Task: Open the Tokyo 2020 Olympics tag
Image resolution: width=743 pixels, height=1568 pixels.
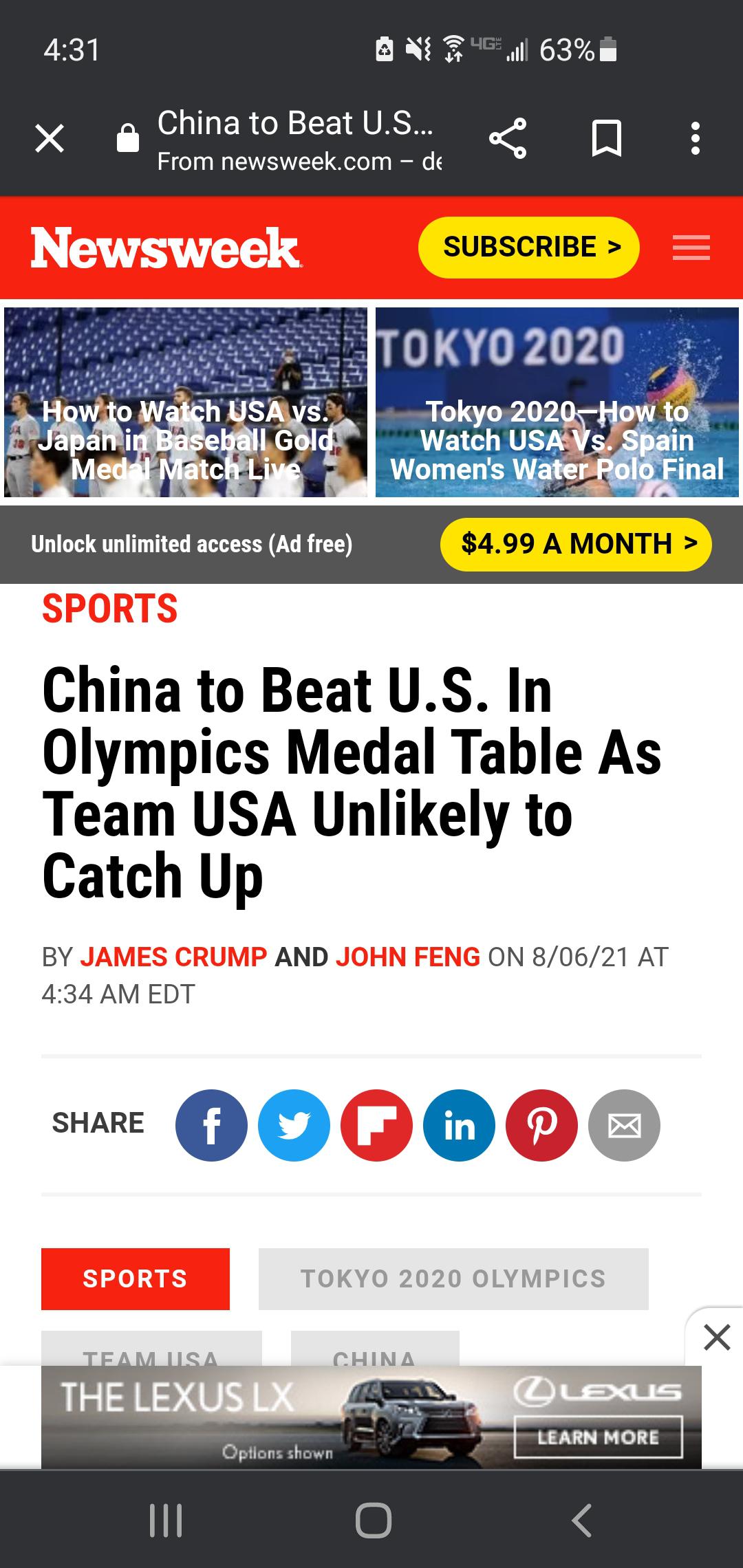Action: coord(453,1278)
